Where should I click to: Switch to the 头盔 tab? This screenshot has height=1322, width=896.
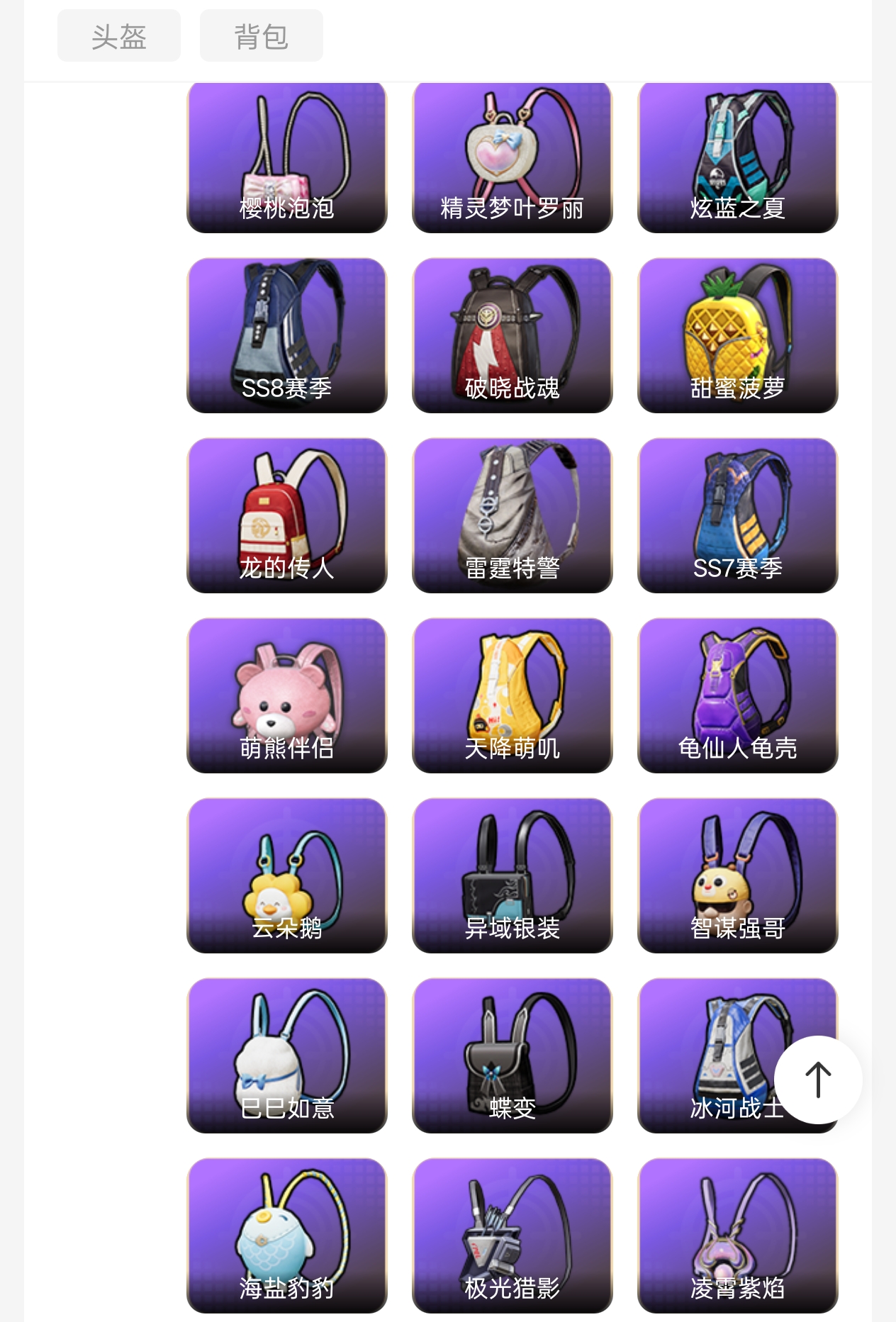pos(119,35)
